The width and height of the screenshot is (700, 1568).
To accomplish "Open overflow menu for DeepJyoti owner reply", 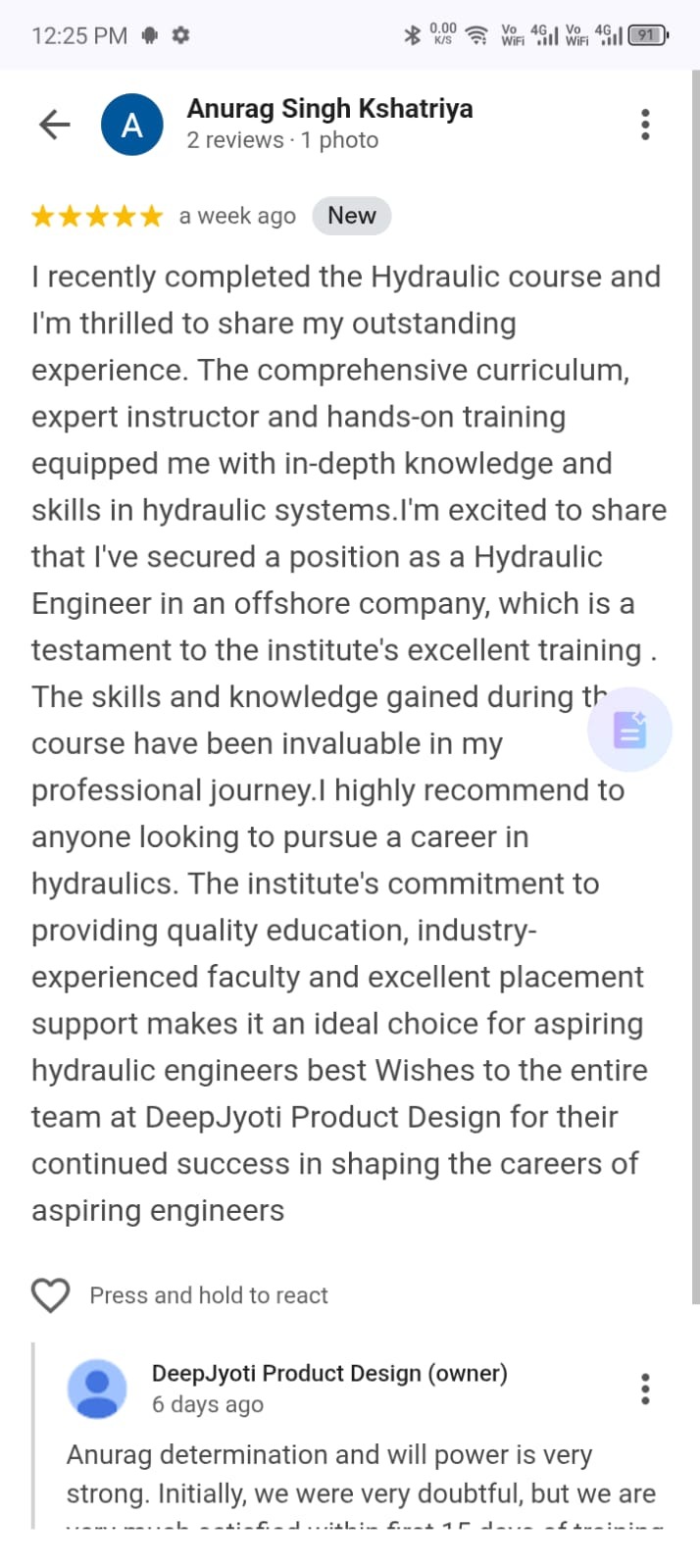I will click(644, 1389).
